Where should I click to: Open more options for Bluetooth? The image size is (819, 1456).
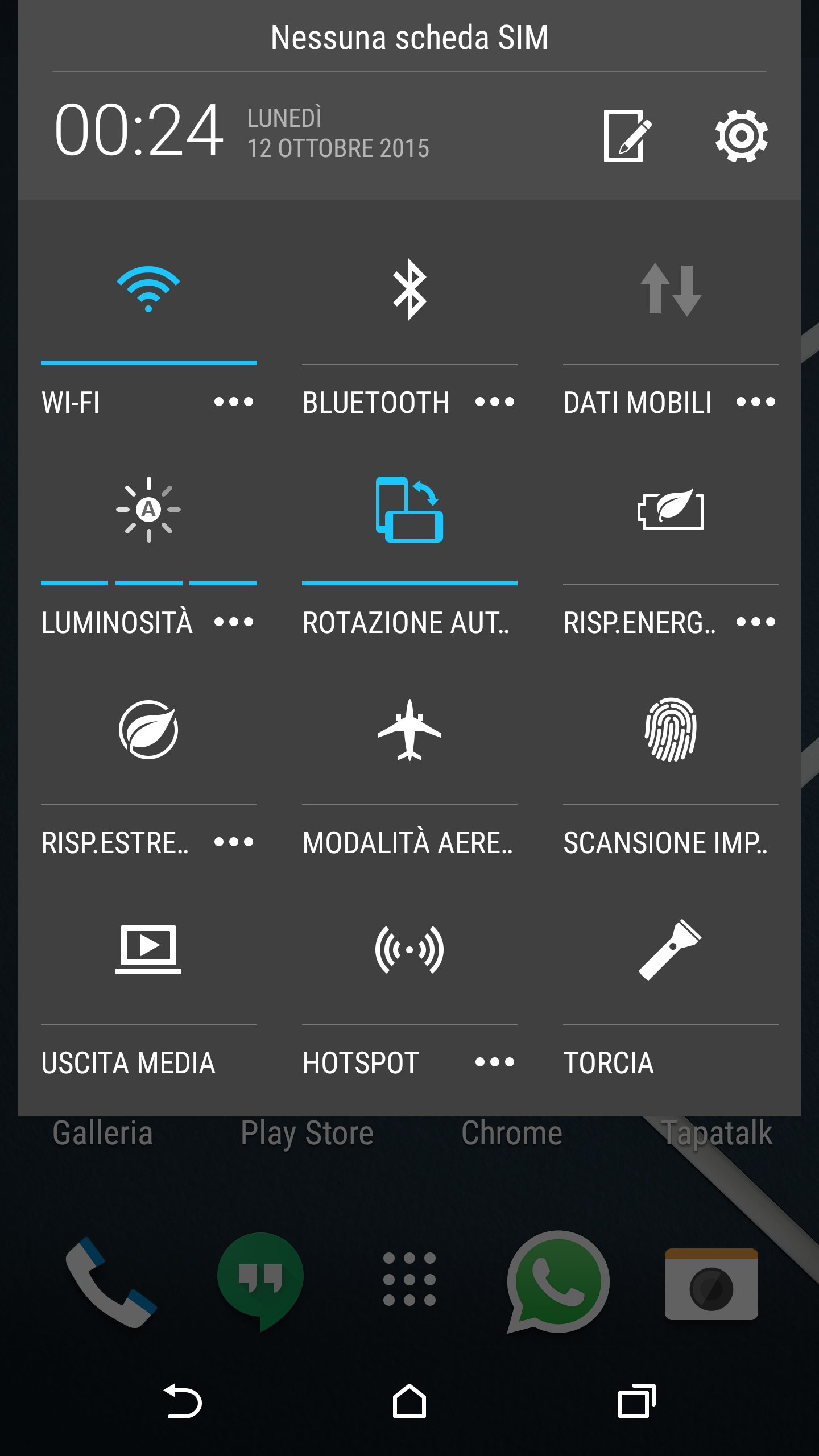pos(495,402)
